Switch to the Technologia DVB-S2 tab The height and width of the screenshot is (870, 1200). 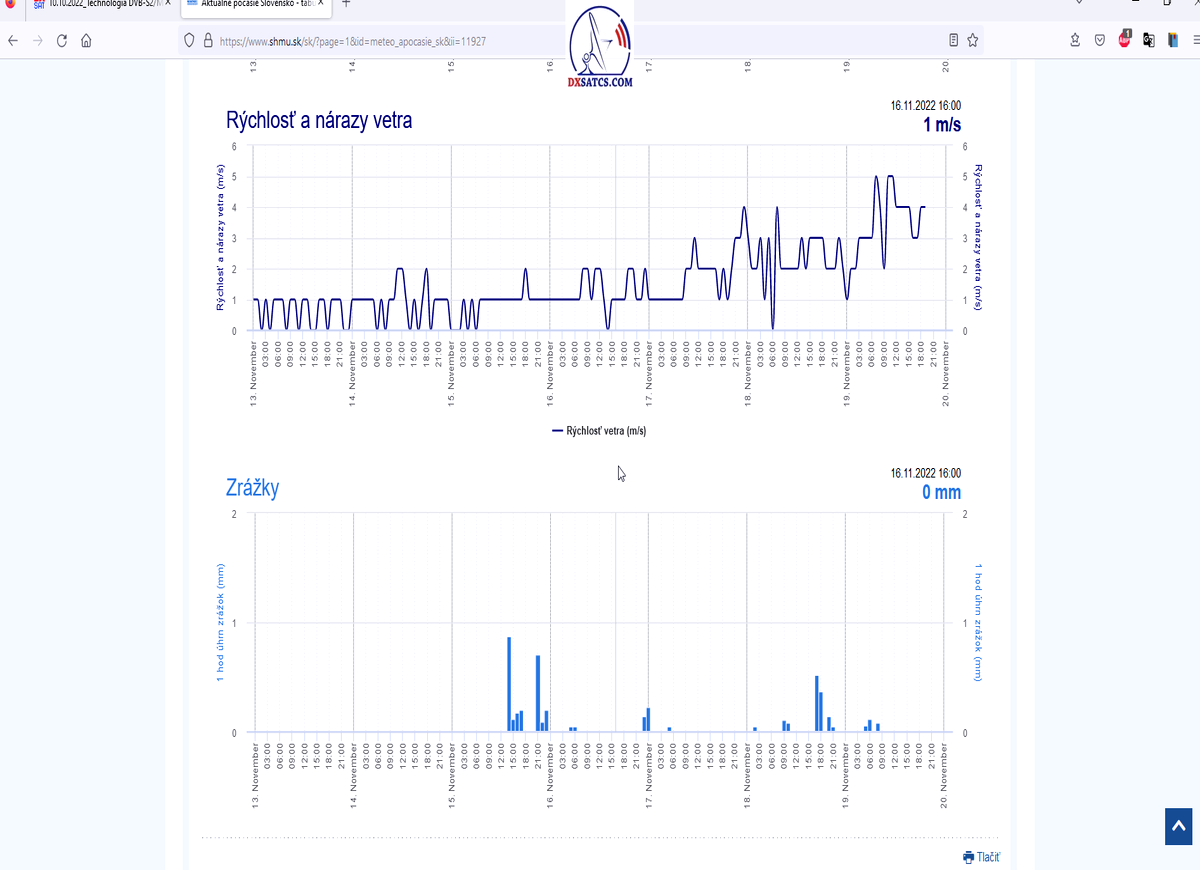tap(98, 4)
